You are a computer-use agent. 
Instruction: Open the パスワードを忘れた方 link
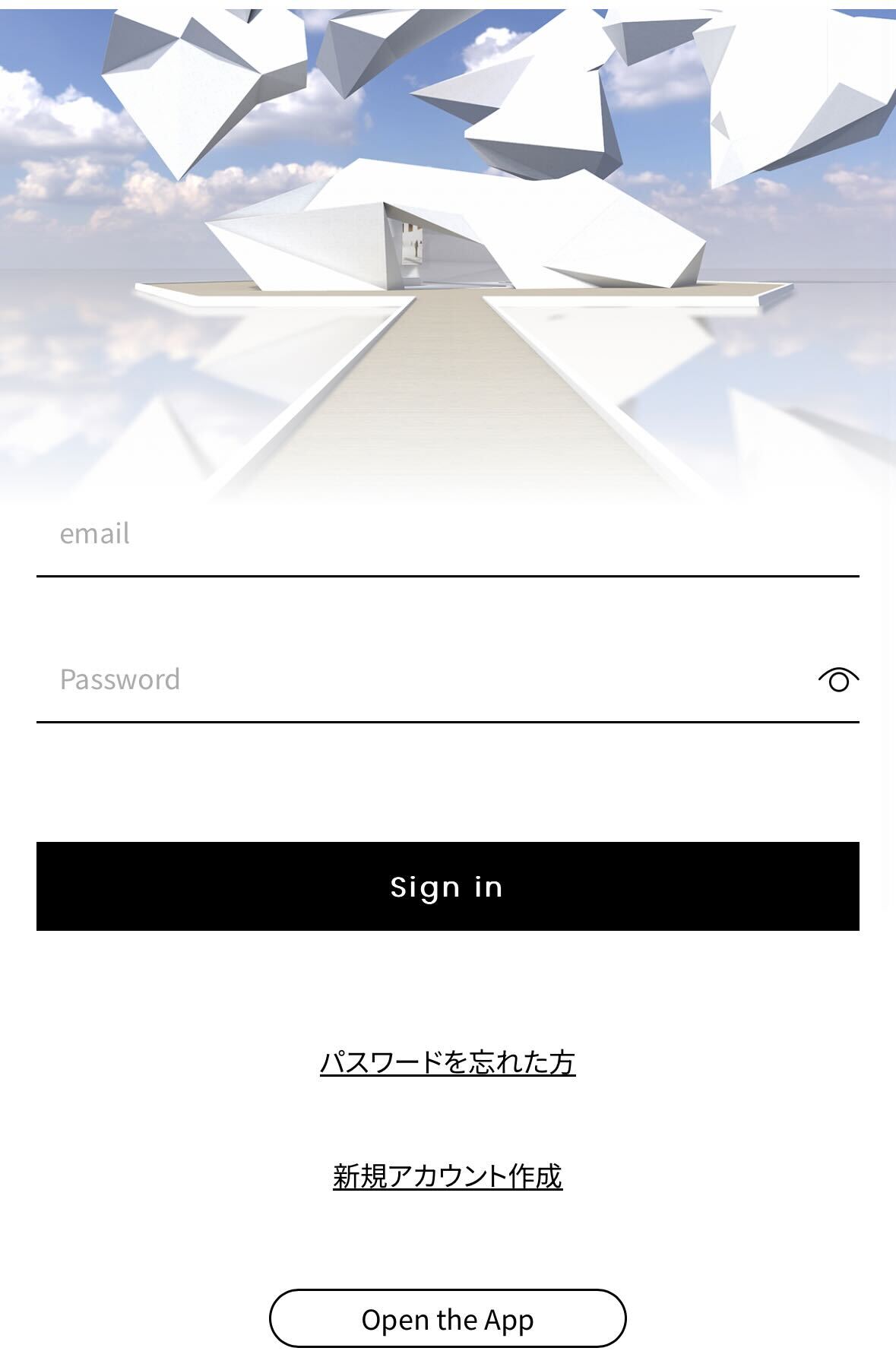click(x=448, y=1062)
